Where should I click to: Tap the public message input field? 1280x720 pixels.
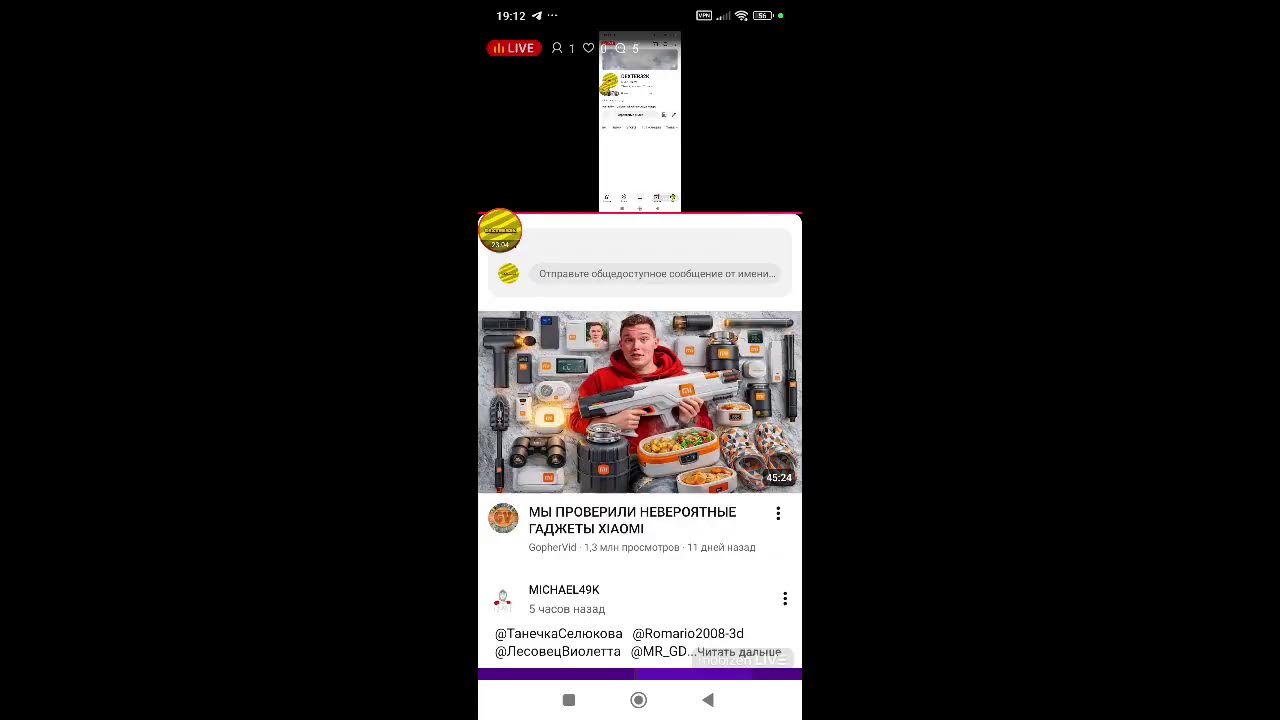point(656,274)
